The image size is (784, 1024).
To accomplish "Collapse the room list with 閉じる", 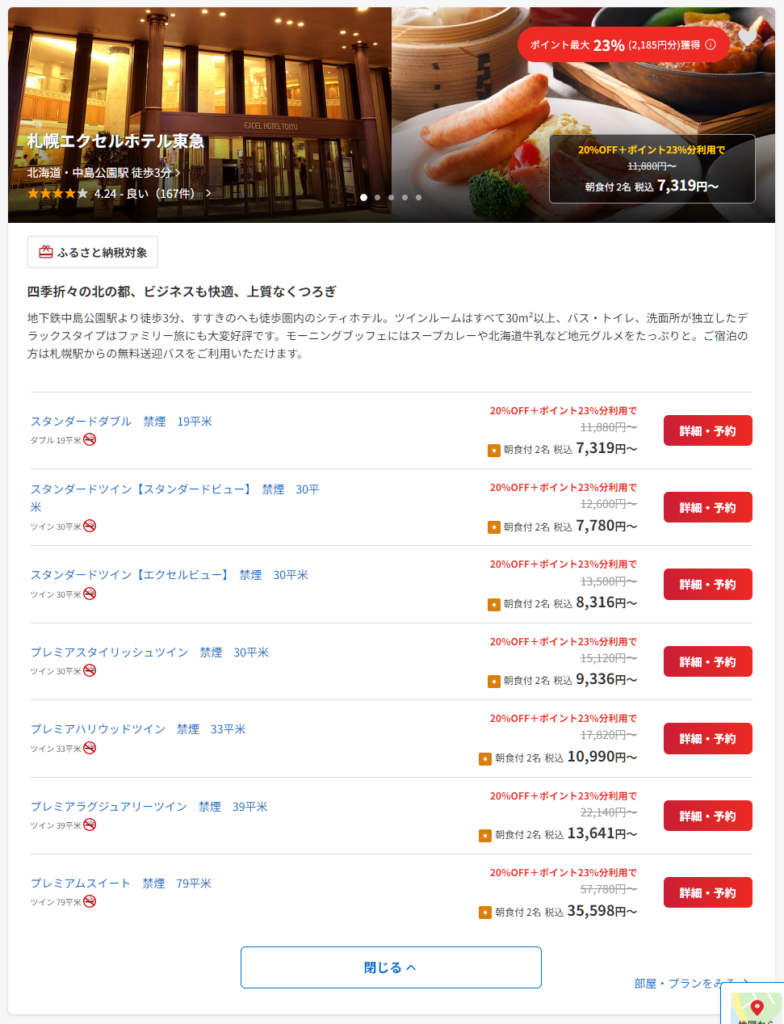I will (x=390, y=967).
